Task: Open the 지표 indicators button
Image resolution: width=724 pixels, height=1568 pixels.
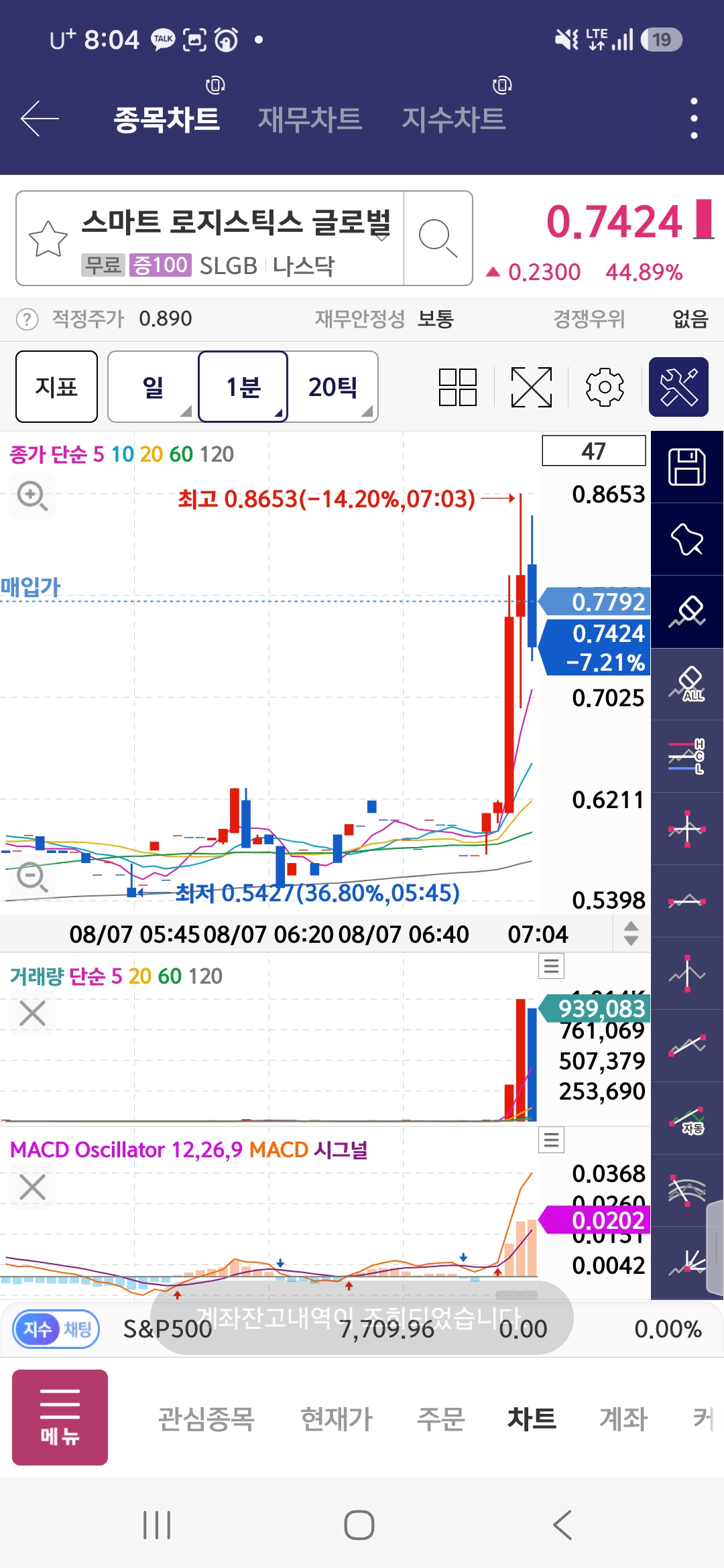Action: [57, 387]
